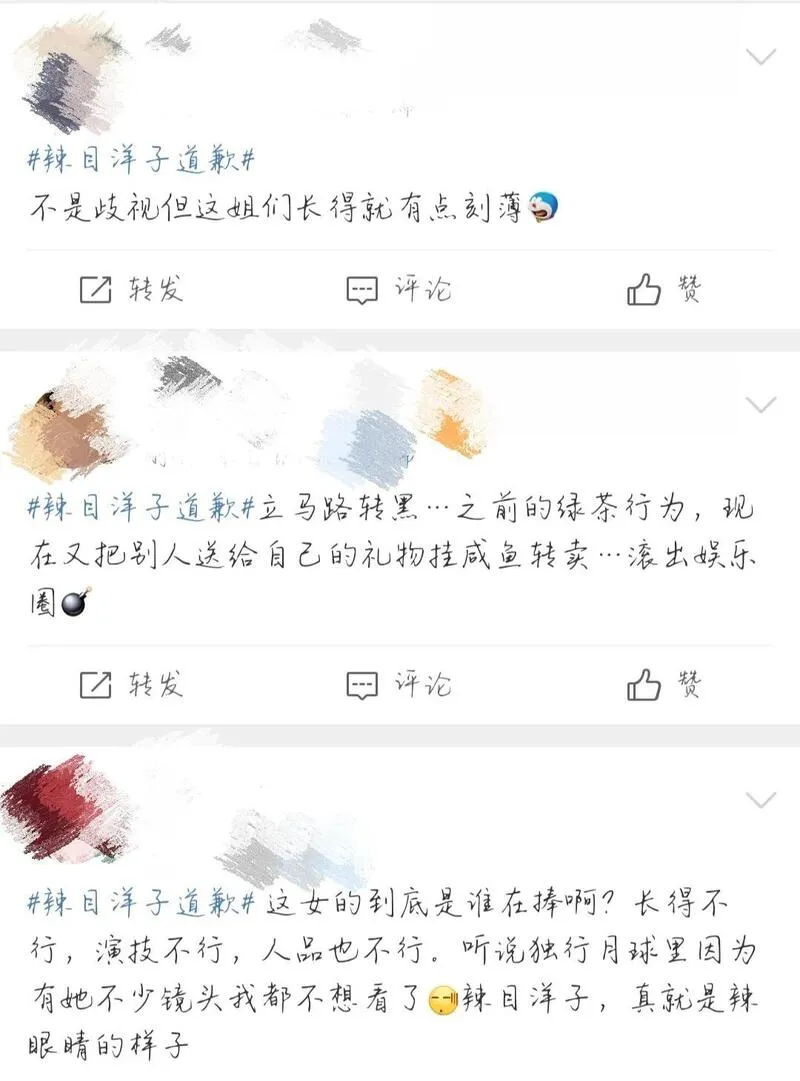Expand options chevron on the 这女的到底是谁在捧 post
The height and width of the screenshot is (1081, 800).
pyautogui.click(x=762, y=799)
